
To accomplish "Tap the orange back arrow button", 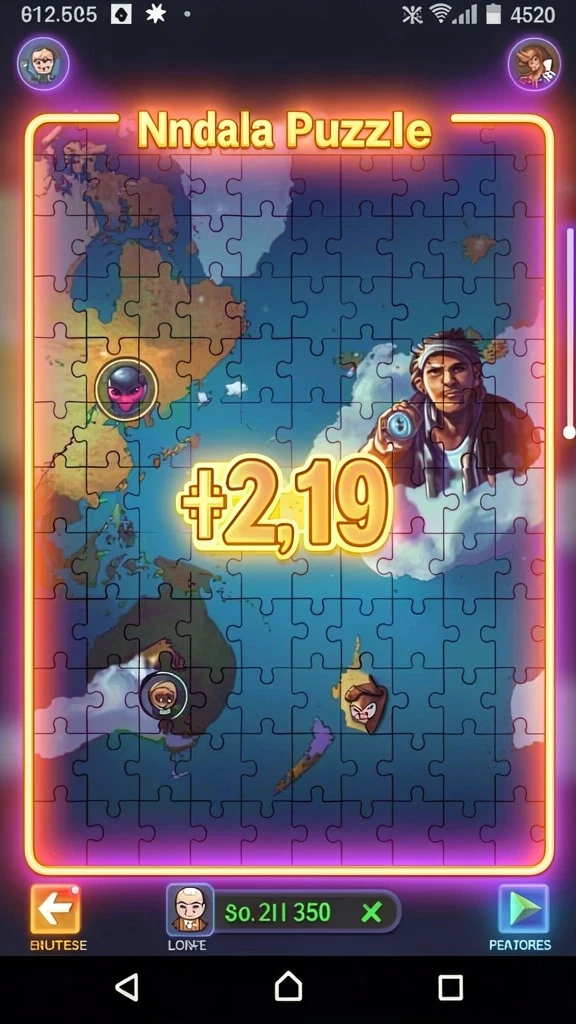I will point(56,910).
